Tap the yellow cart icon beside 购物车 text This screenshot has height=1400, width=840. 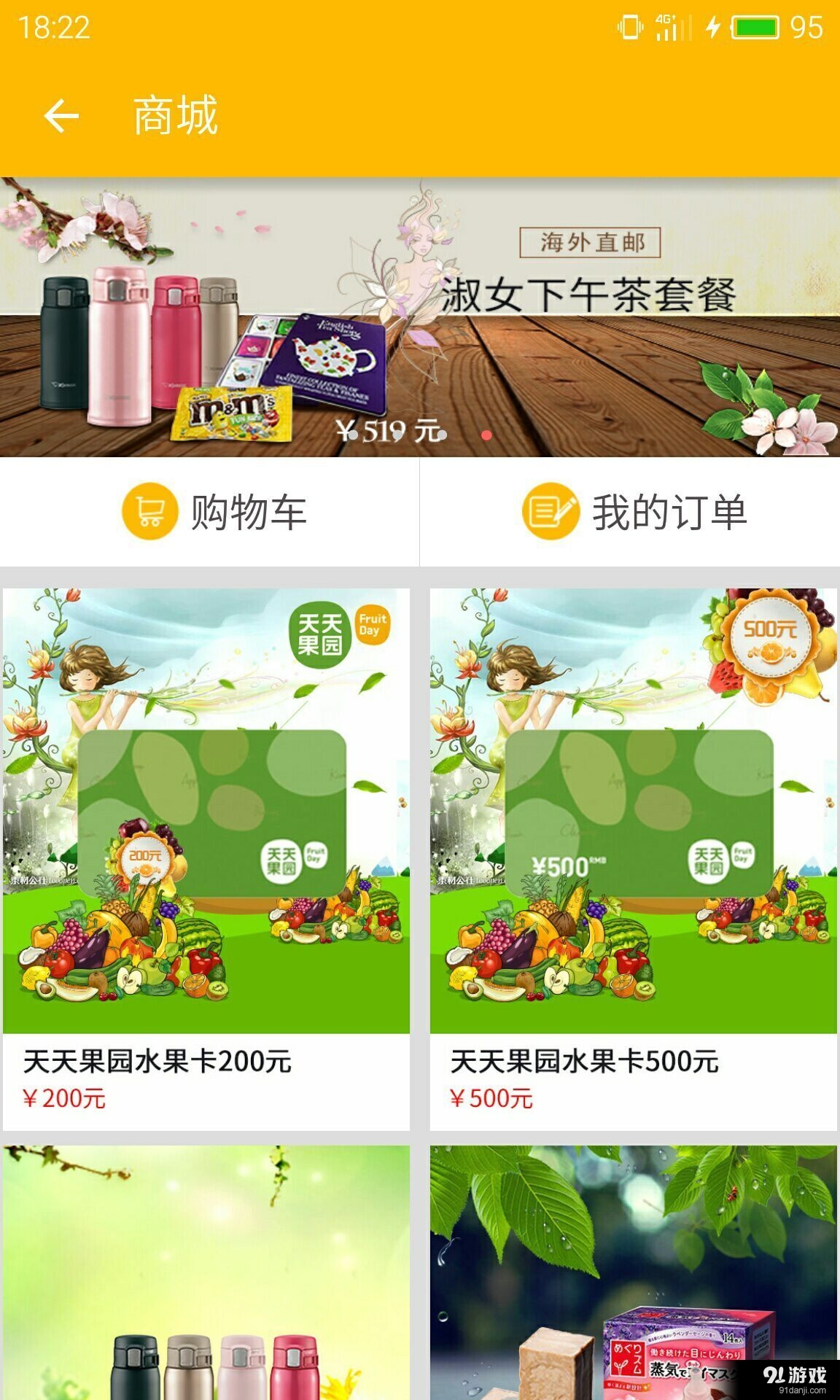point(149,513)
